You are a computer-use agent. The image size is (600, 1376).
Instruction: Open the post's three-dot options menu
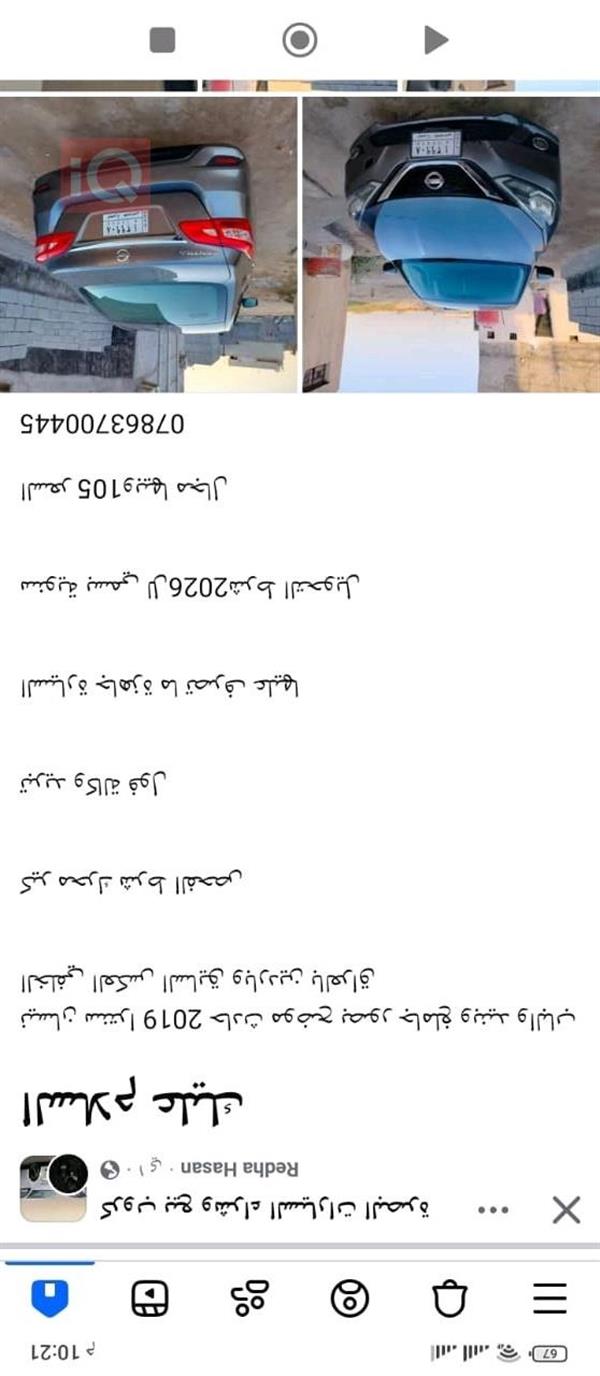(x=493, y=1210)
